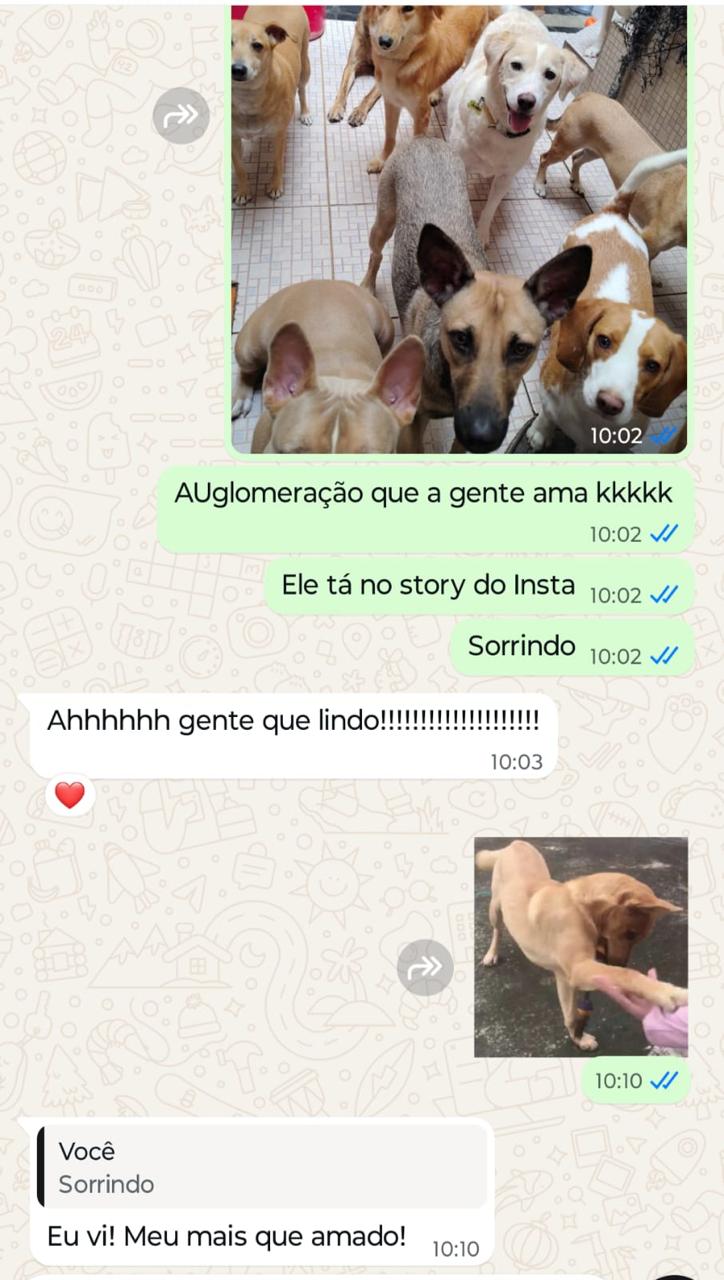Forward the photo of the dog group
This screenshot has height=1280, width=724.
181,116
